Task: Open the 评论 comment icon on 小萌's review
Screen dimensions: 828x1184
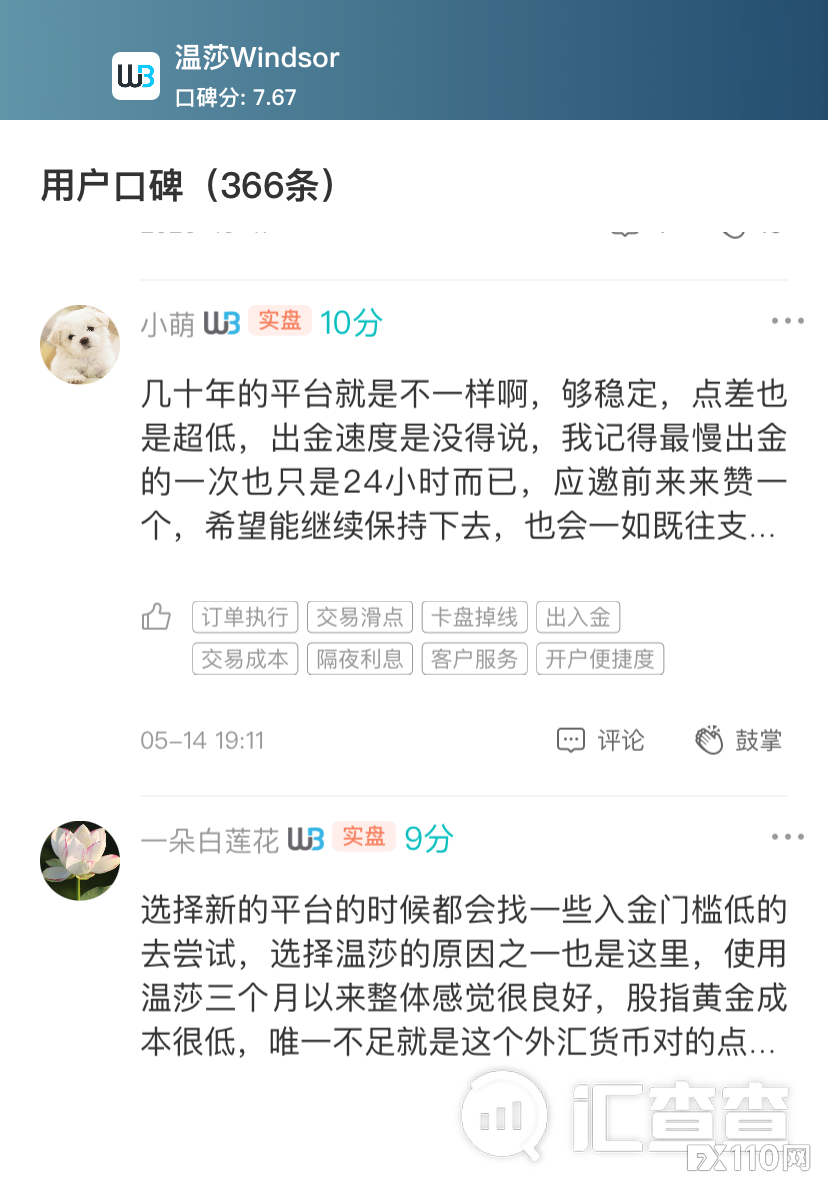Action: pyautogui.click(x=570, y=740)
